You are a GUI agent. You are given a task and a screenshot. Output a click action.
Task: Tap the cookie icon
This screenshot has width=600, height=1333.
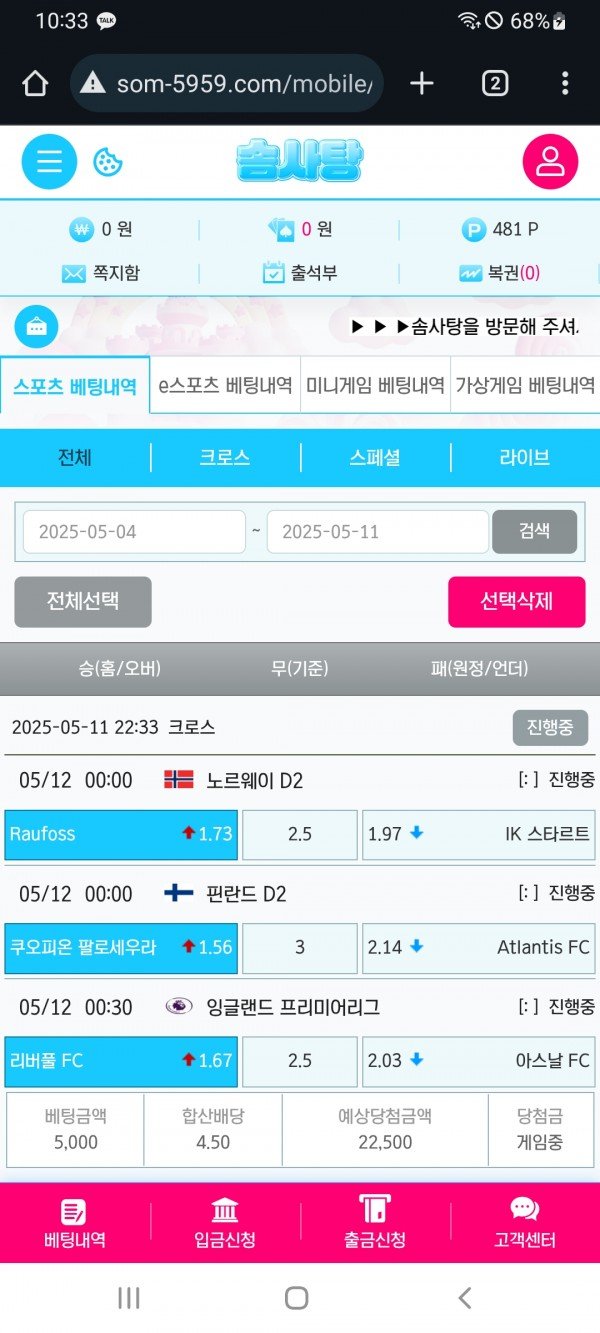pos(108,162)
